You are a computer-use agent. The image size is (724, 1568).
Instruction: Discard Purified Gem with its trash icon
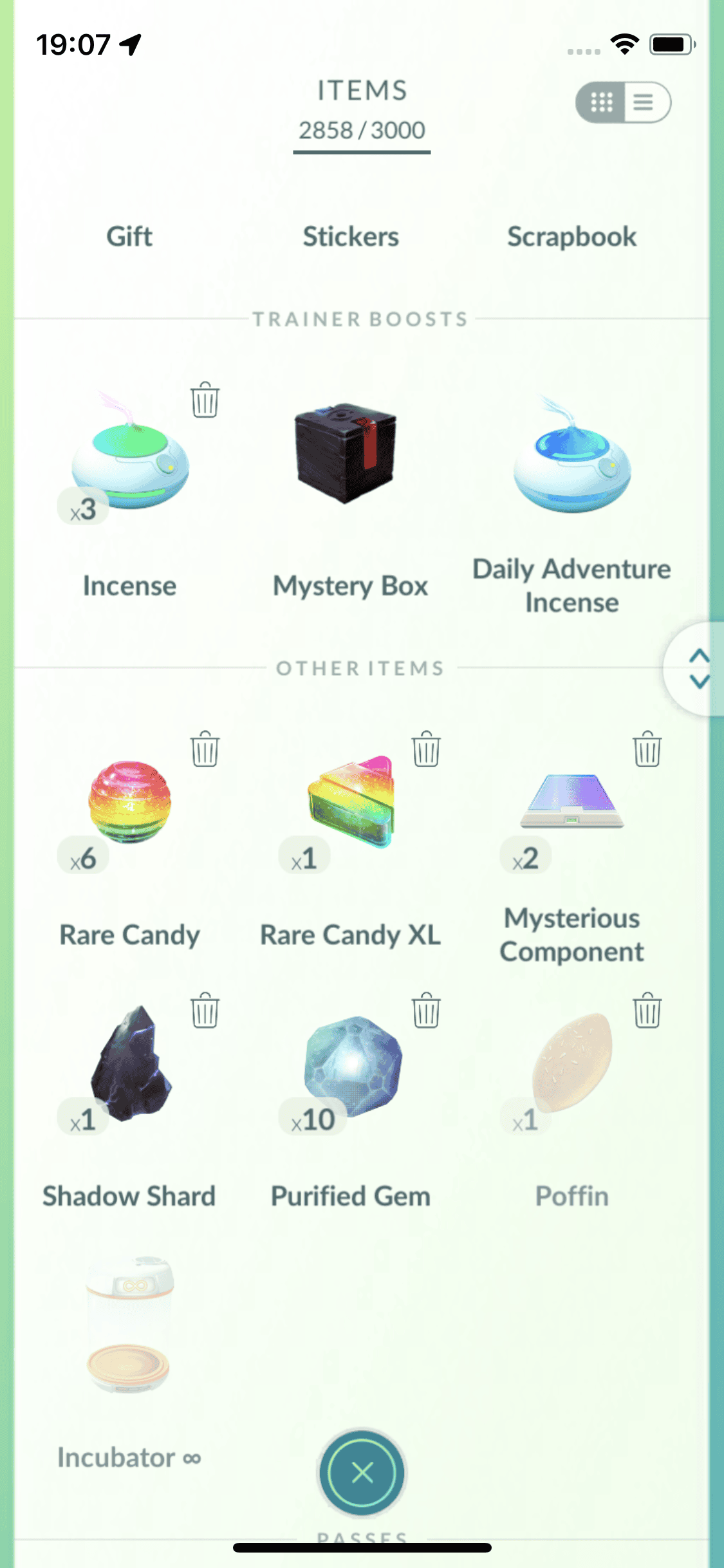[x=426, y=1010]
